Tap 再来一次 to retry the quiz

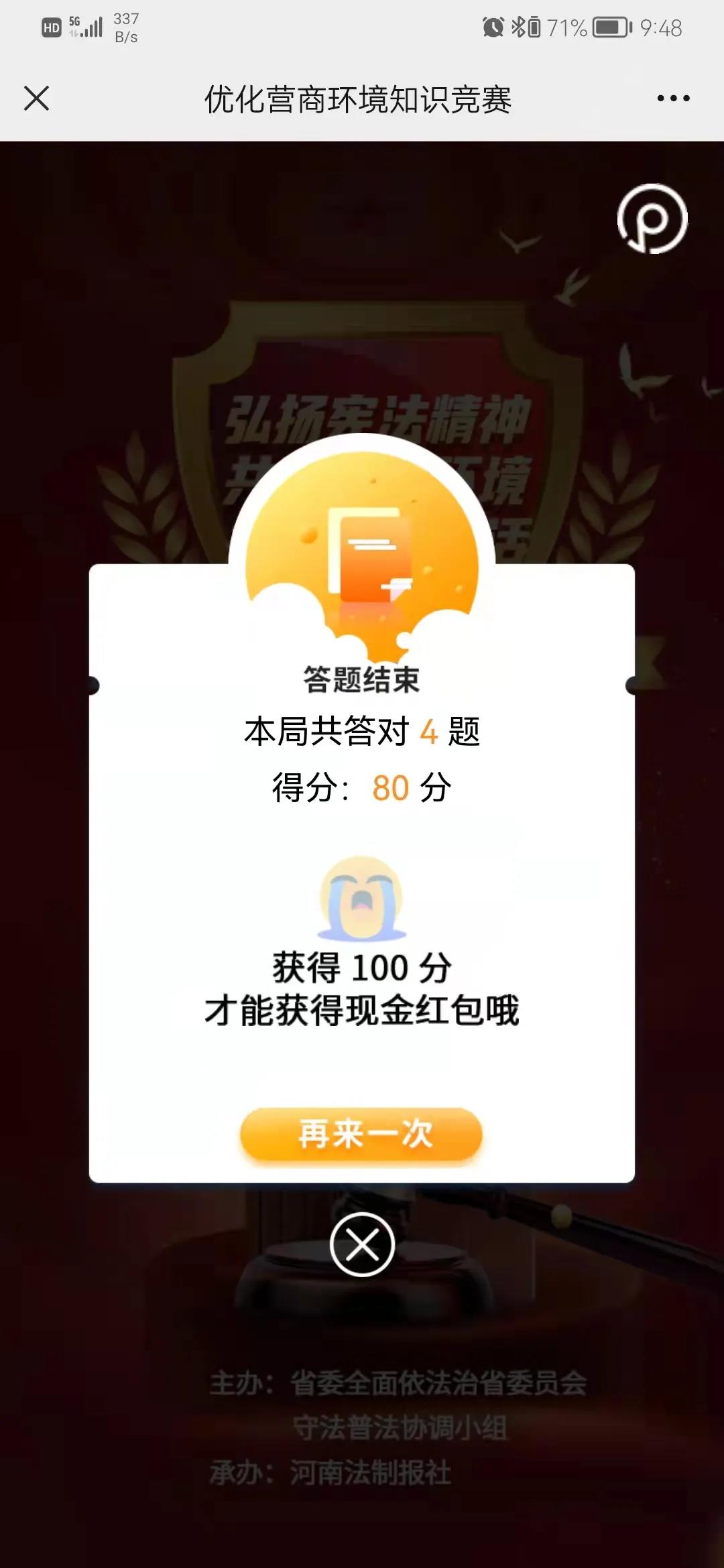coord(362,1134)
